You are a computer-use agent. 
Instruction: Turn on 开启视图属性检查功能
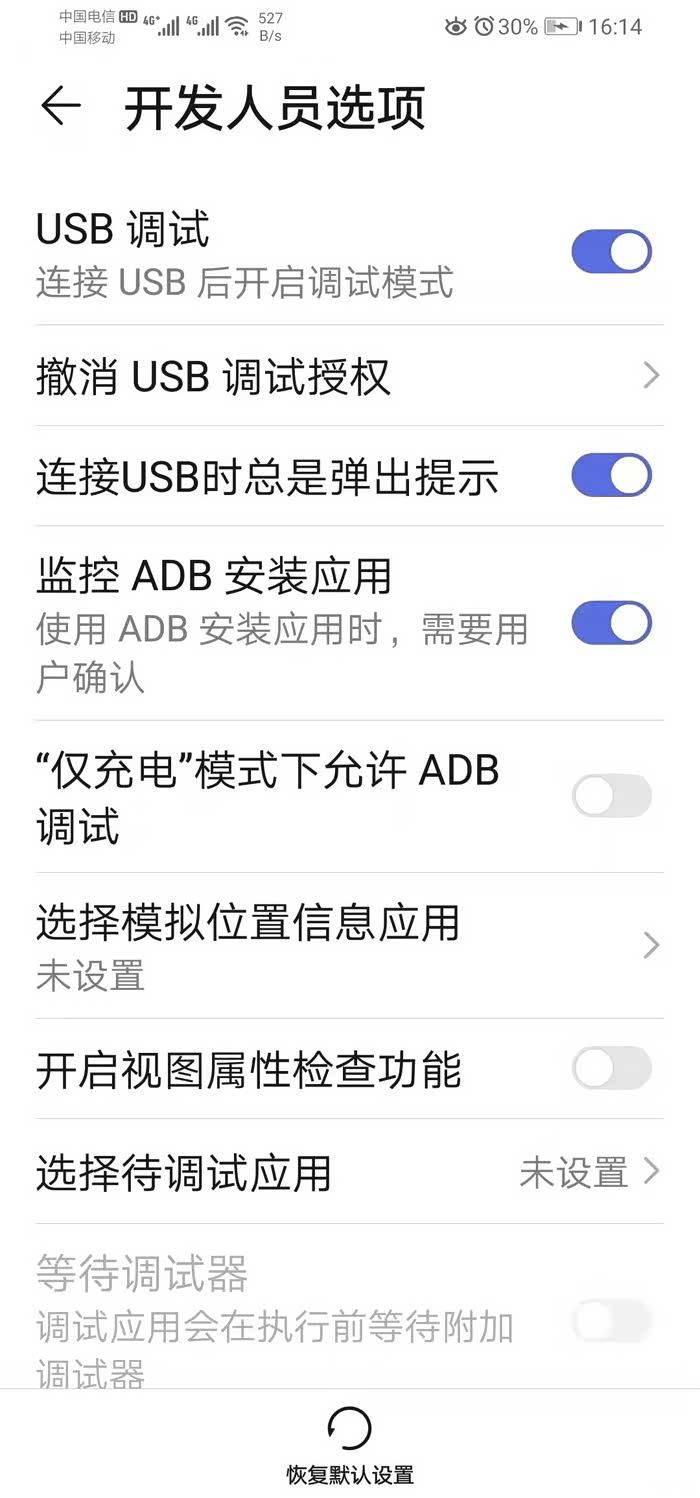coord(611,1069)
